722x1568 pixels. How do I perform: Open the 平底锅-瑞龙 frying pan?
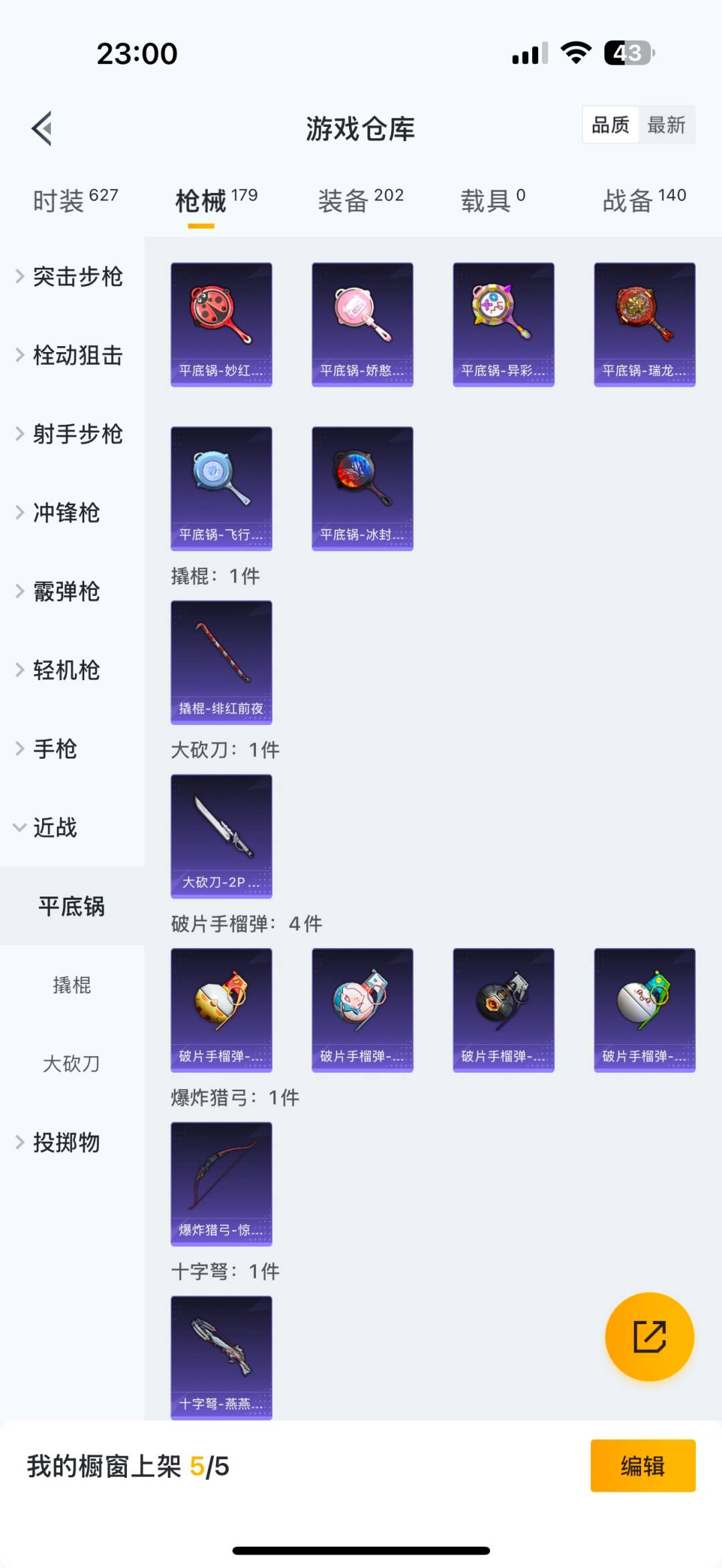click(644, 324)
